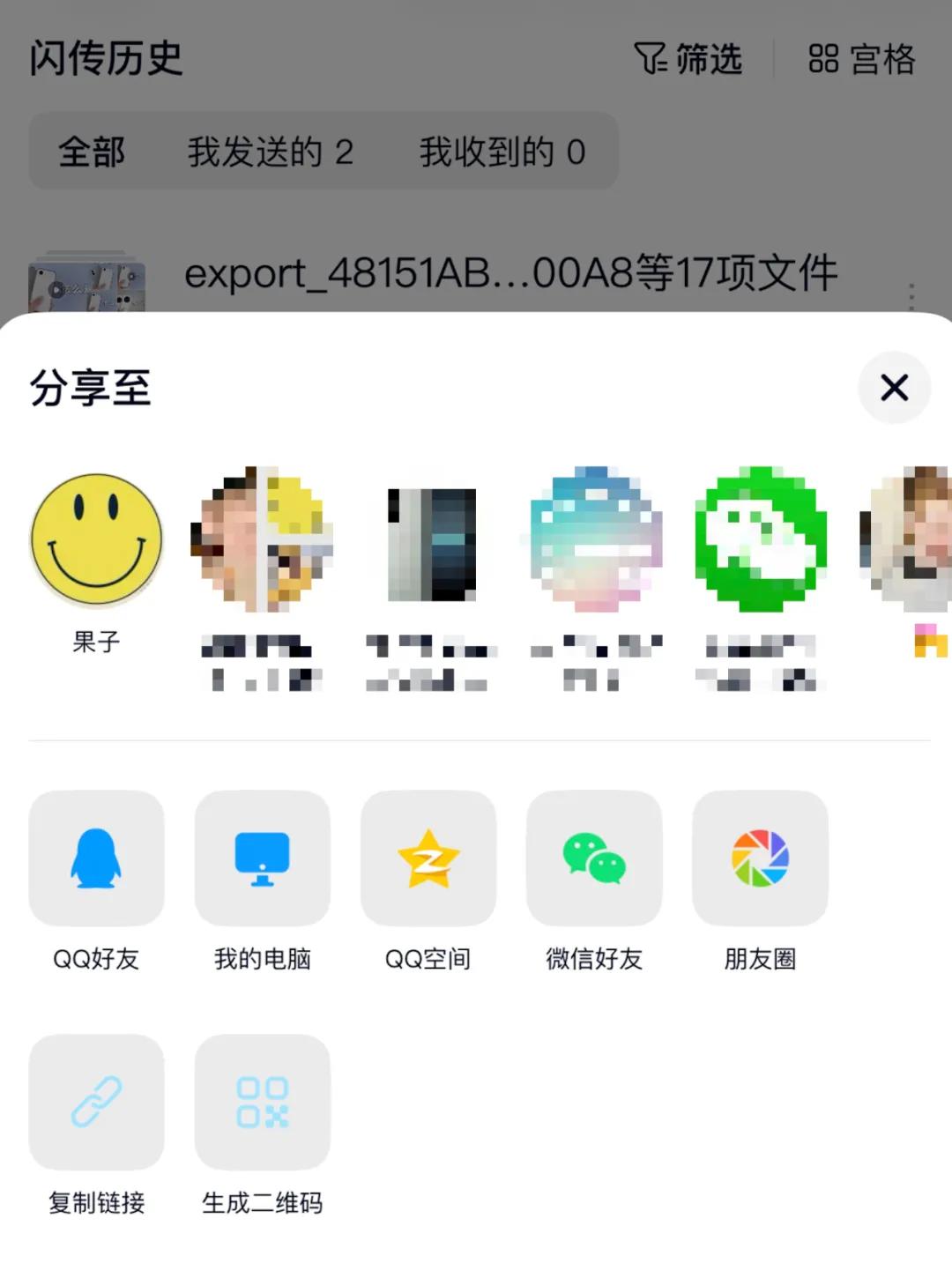952x1278 pixels.
Task: Share with contact 果子
Action: coord(97,540)
